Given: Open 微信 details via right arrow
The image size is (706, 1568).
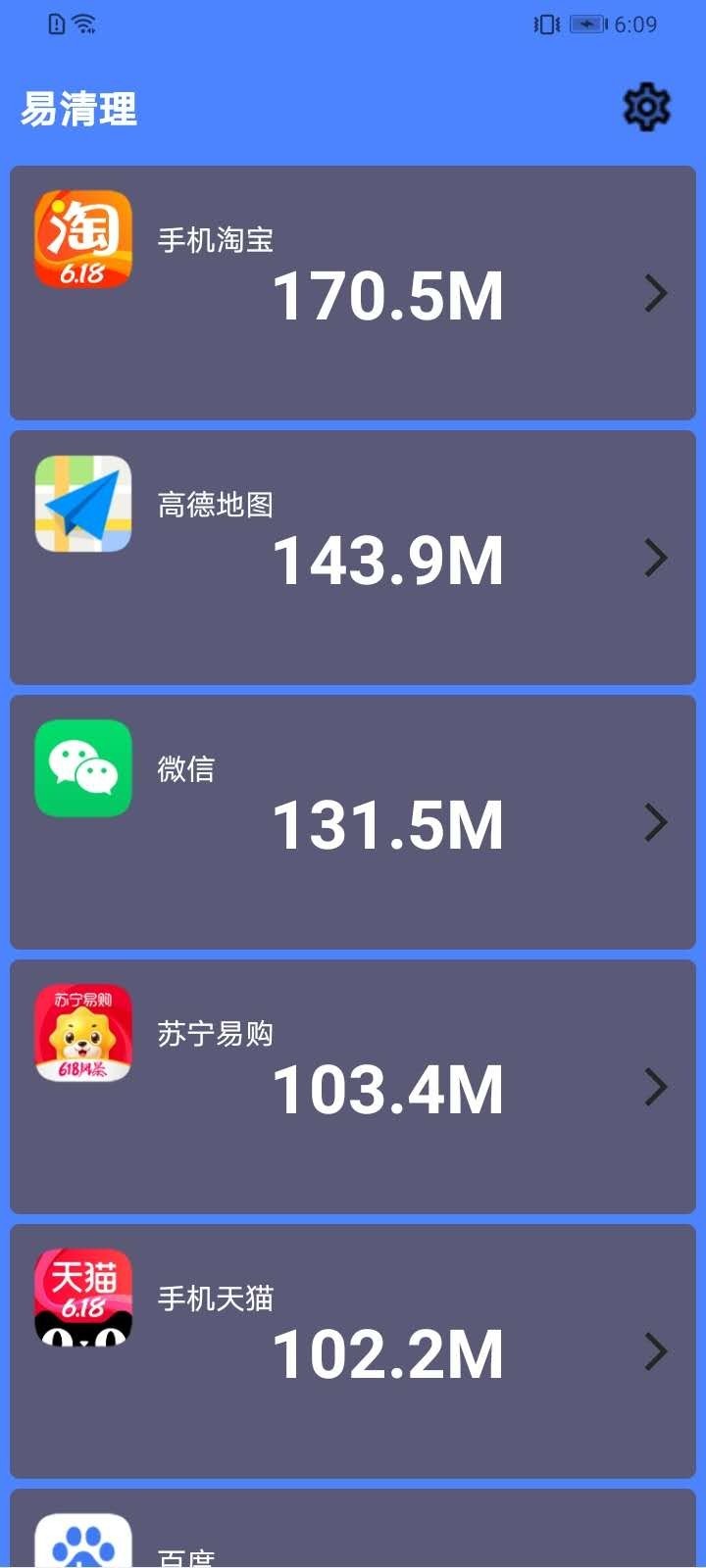Looking at the screenshot, I should [655, 824].
